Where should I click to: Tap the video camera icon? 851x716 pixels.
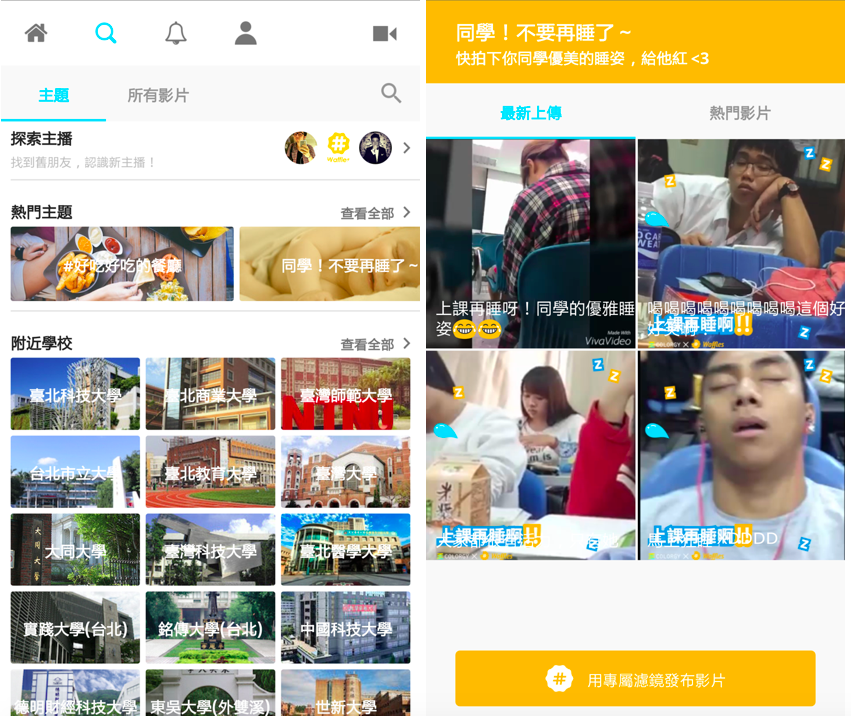point(385,34)
